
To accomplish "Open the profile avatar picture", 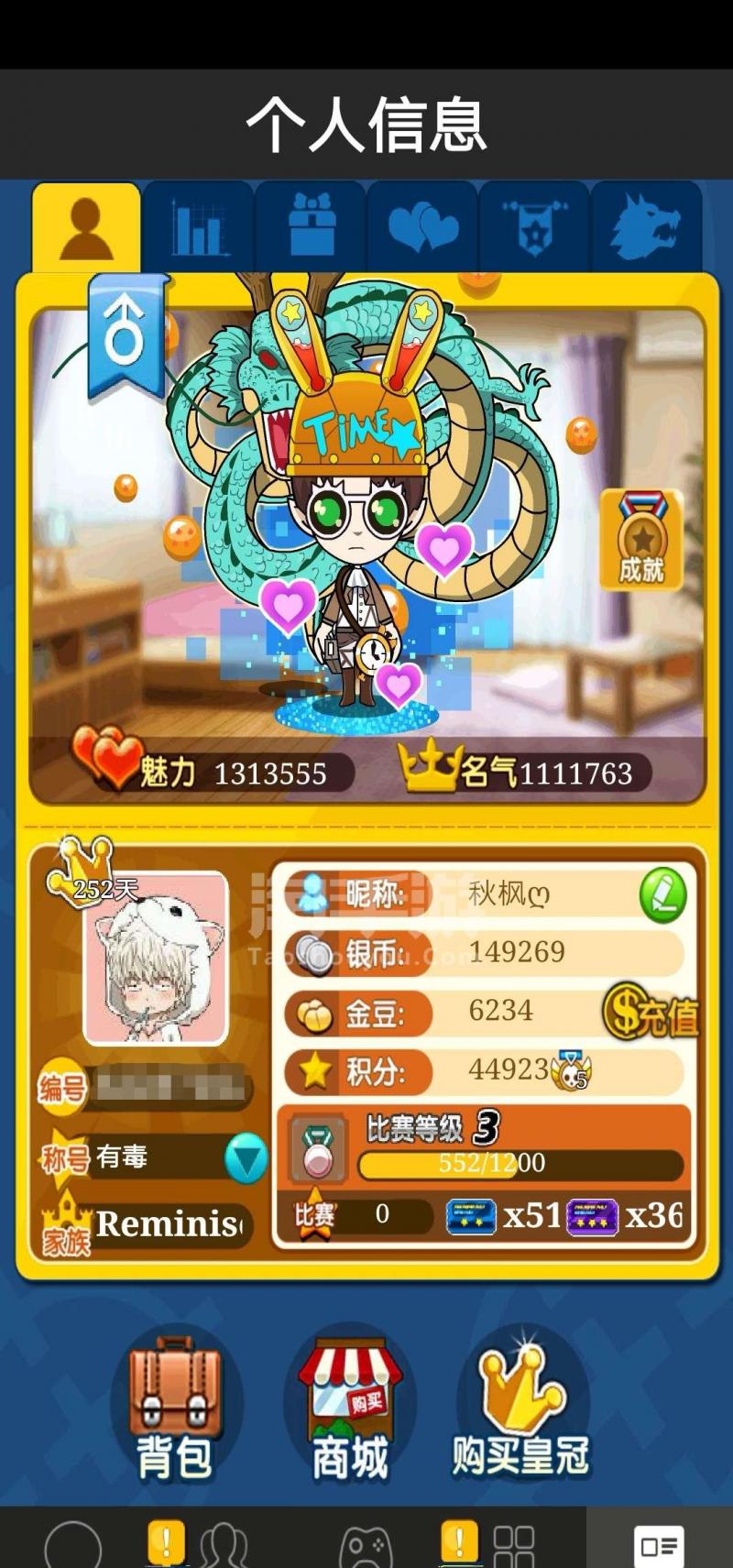I will [x=156, y=958].
